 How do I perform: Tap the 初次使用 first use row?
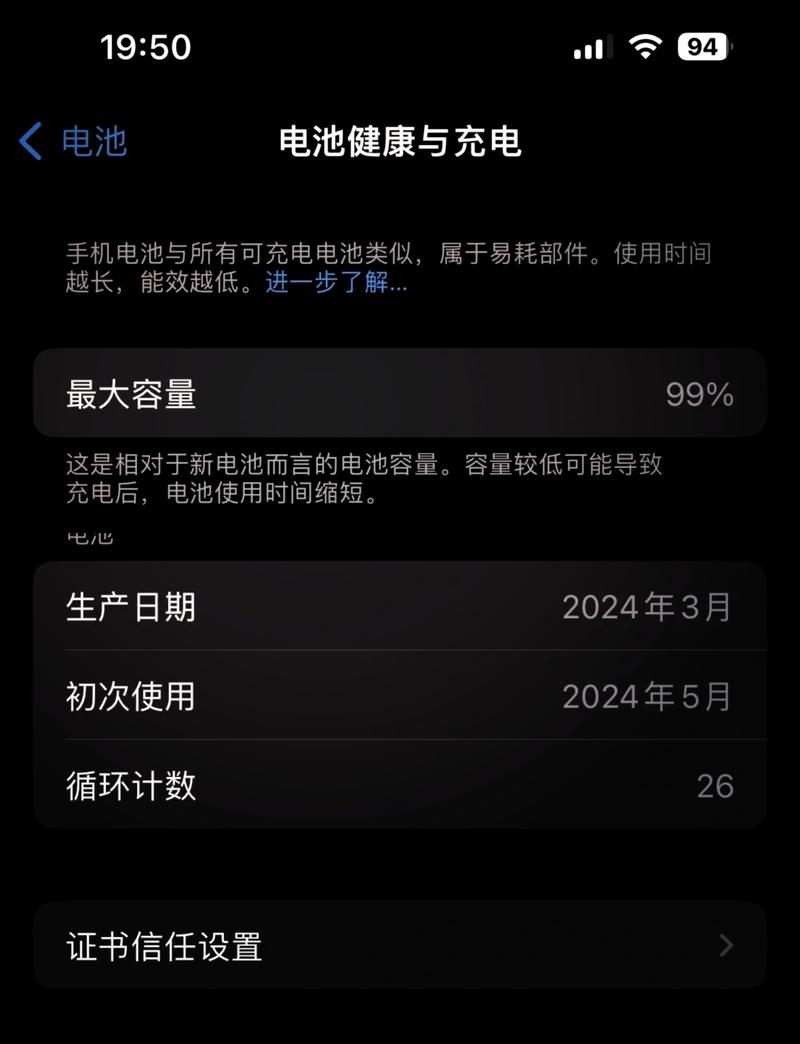[x=400, y=696]
